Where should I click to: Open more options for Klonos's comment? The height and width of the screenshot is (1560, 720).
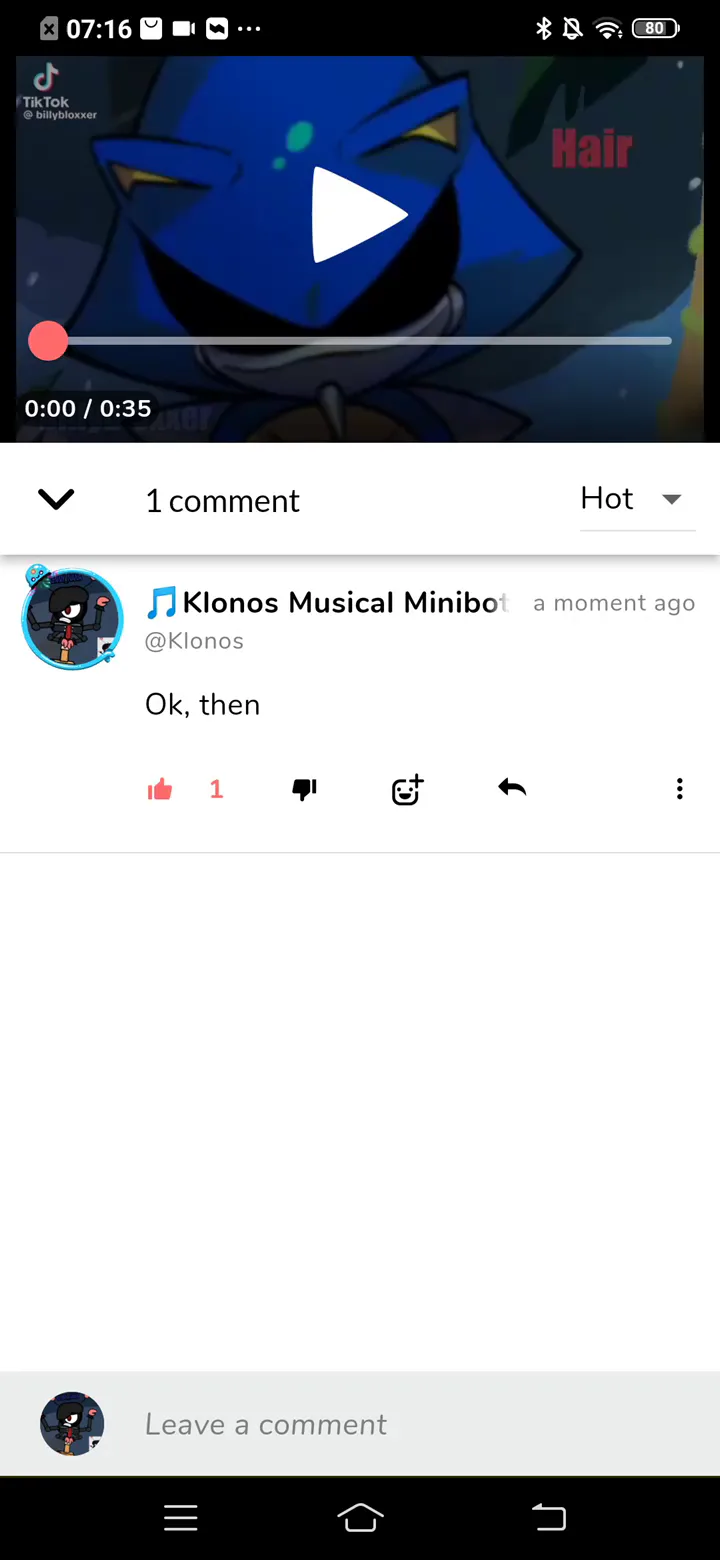coord(679,790)
